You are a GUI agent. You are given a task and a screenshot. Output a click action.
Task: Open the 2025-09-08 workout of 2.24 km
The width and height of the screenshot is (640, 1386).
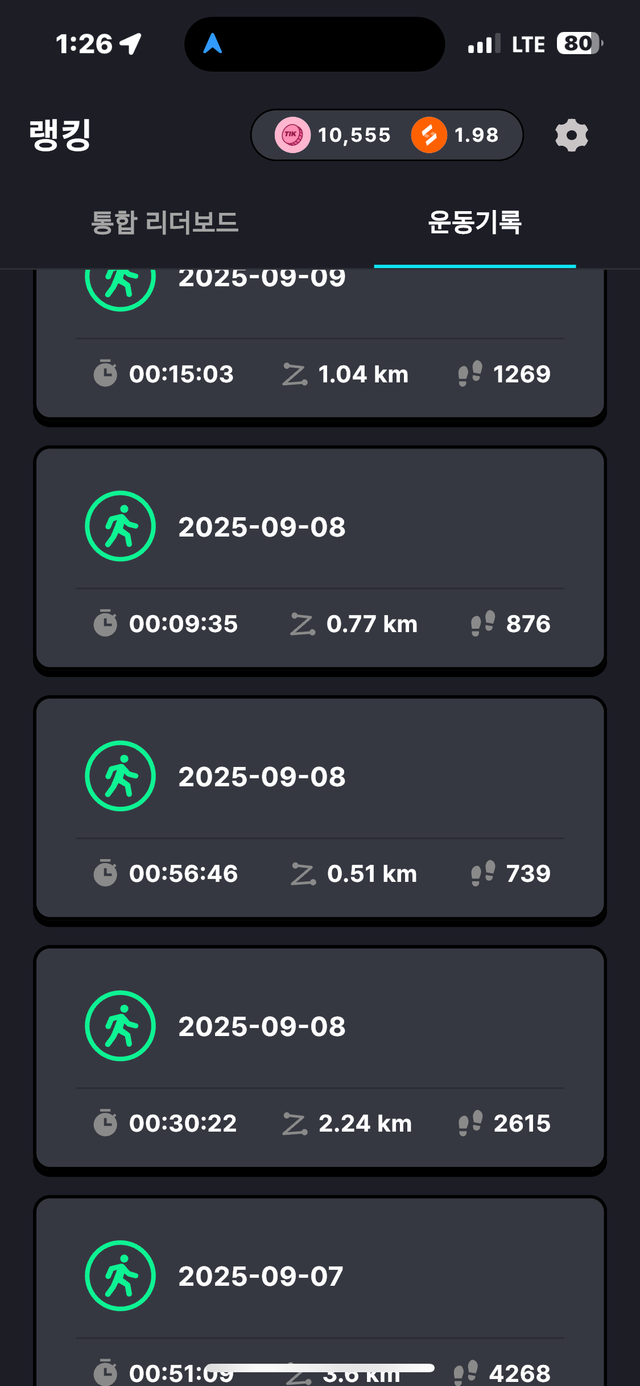click(x=320, y=1057)
